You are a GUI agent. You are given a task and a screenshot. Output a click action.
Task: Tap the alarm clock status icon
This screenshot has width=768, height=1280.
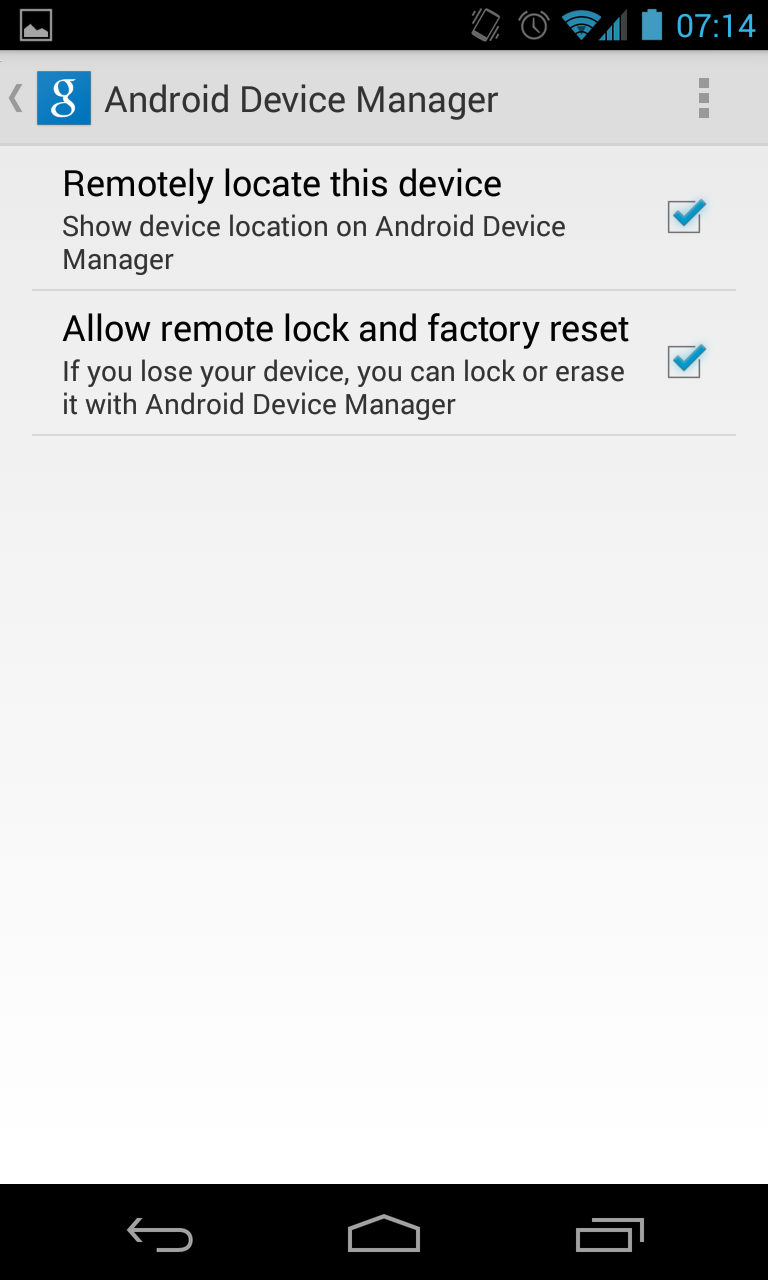point(533,25)
